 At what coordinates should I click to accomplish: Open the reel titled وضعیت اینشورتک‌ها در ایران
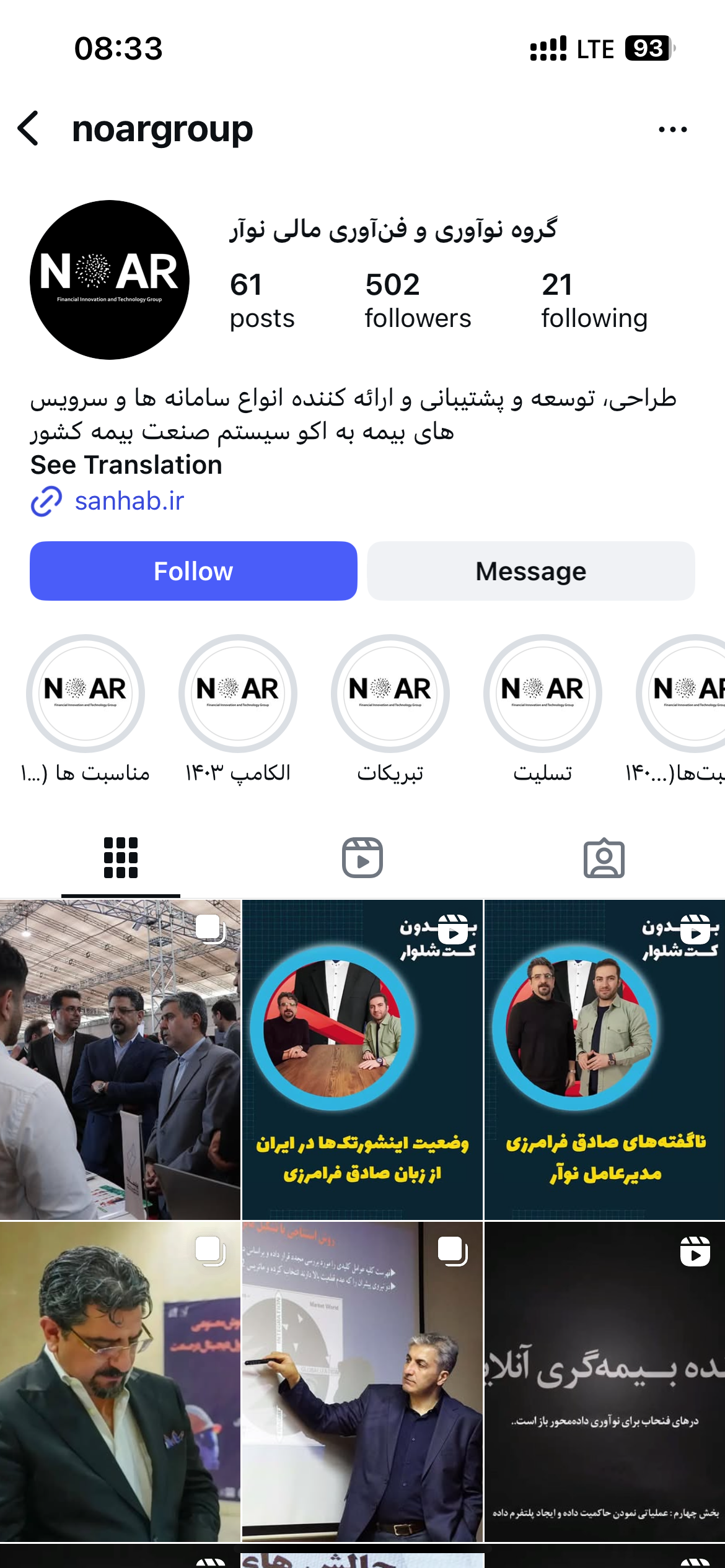pyautogui.click(x=362, y=1060)
